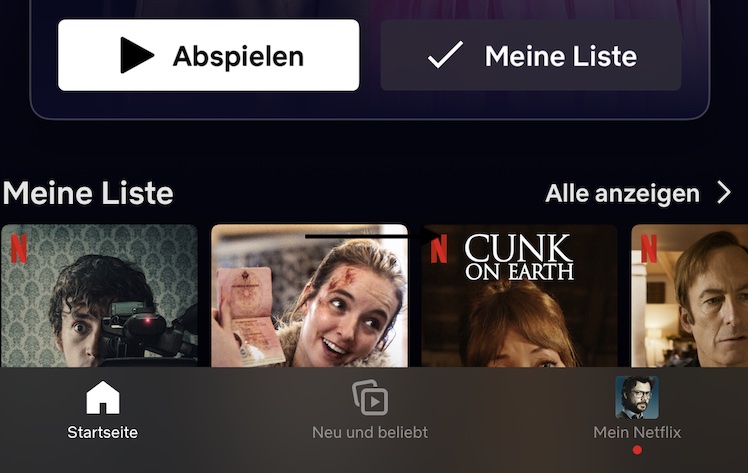Open Alle anzeigen for Meine Liste
This screenshot has width=748, height=473.
coord(637,193)
